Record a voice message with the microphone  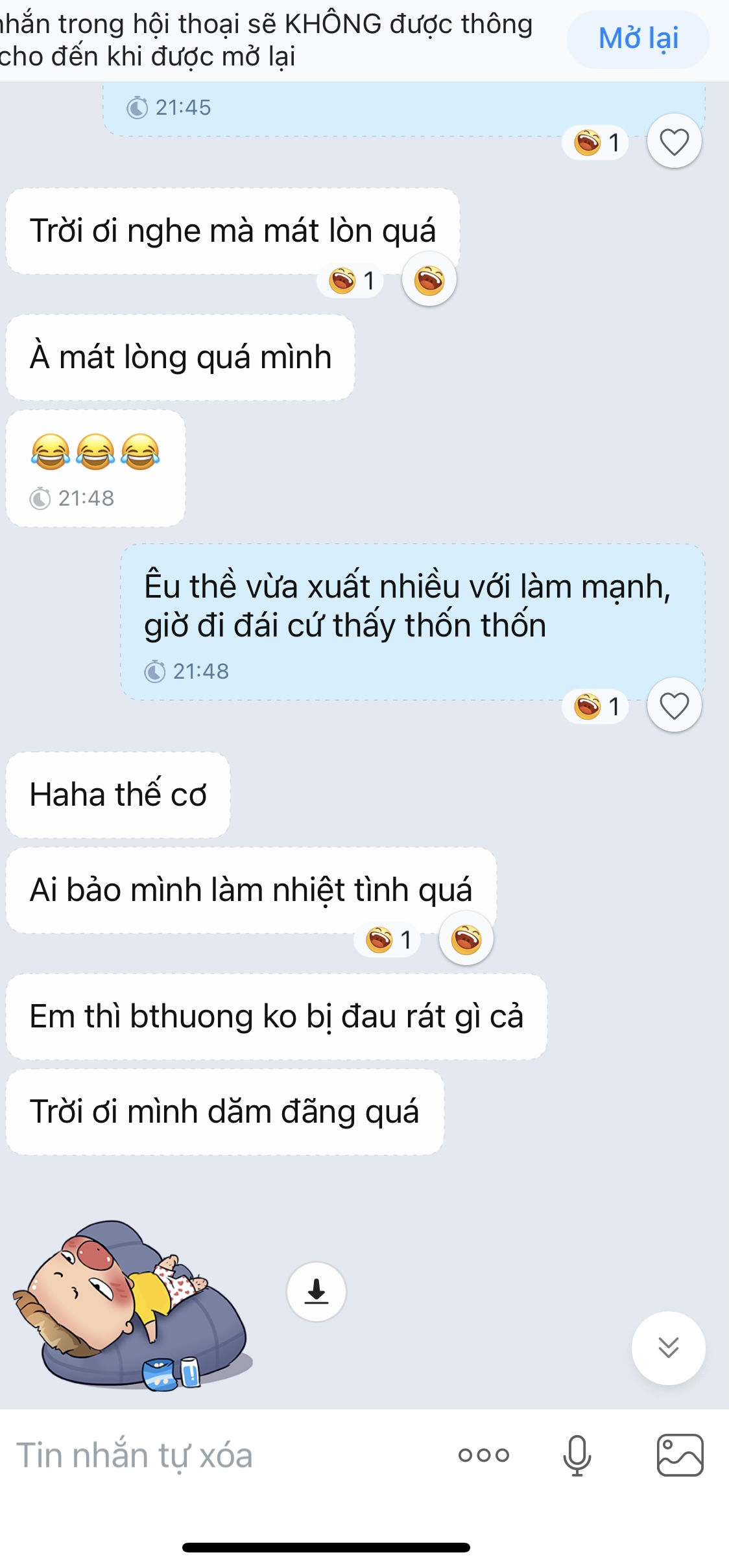click(577, 1455)
